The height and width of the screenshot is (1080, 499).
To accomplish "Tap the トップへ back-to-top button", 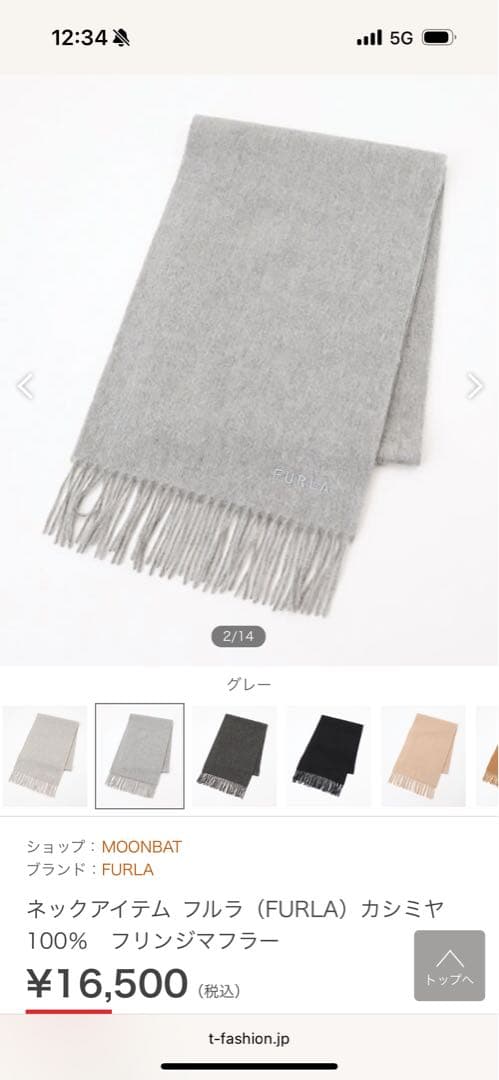I will pos(449,965).
